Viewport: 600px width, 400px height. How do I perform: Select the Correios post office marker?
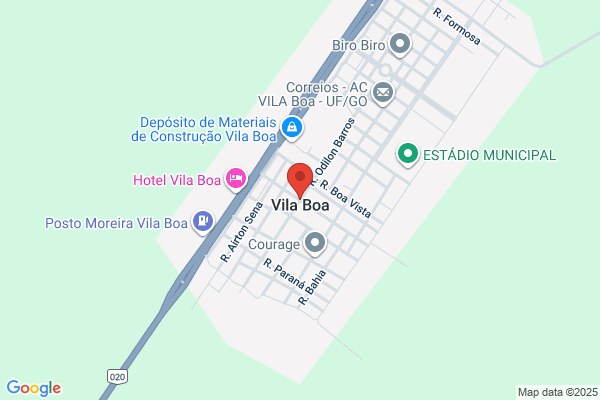point(383,93)
